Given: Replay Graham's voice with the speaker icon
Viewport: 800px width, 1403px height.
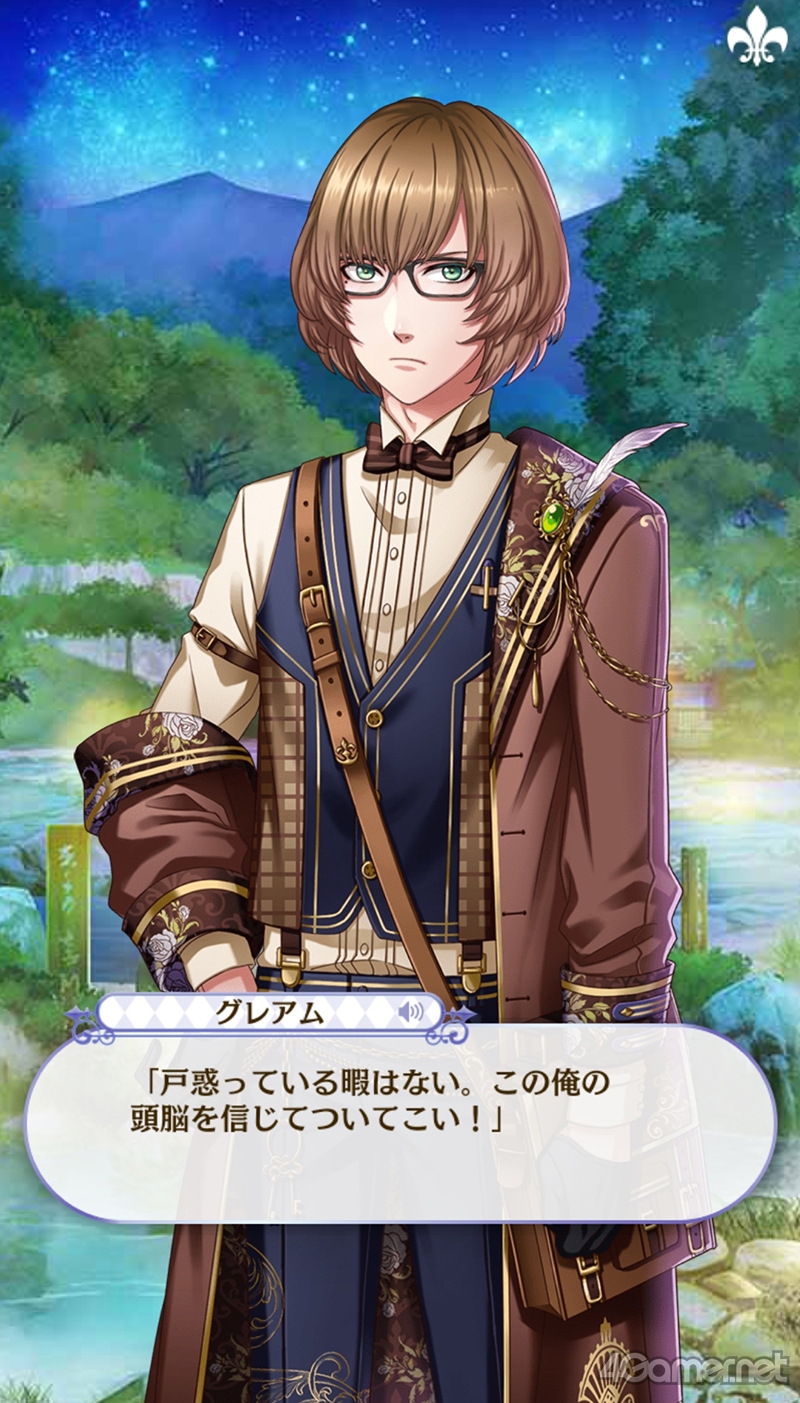Looking at the screenshot, I should (411, 1012).
